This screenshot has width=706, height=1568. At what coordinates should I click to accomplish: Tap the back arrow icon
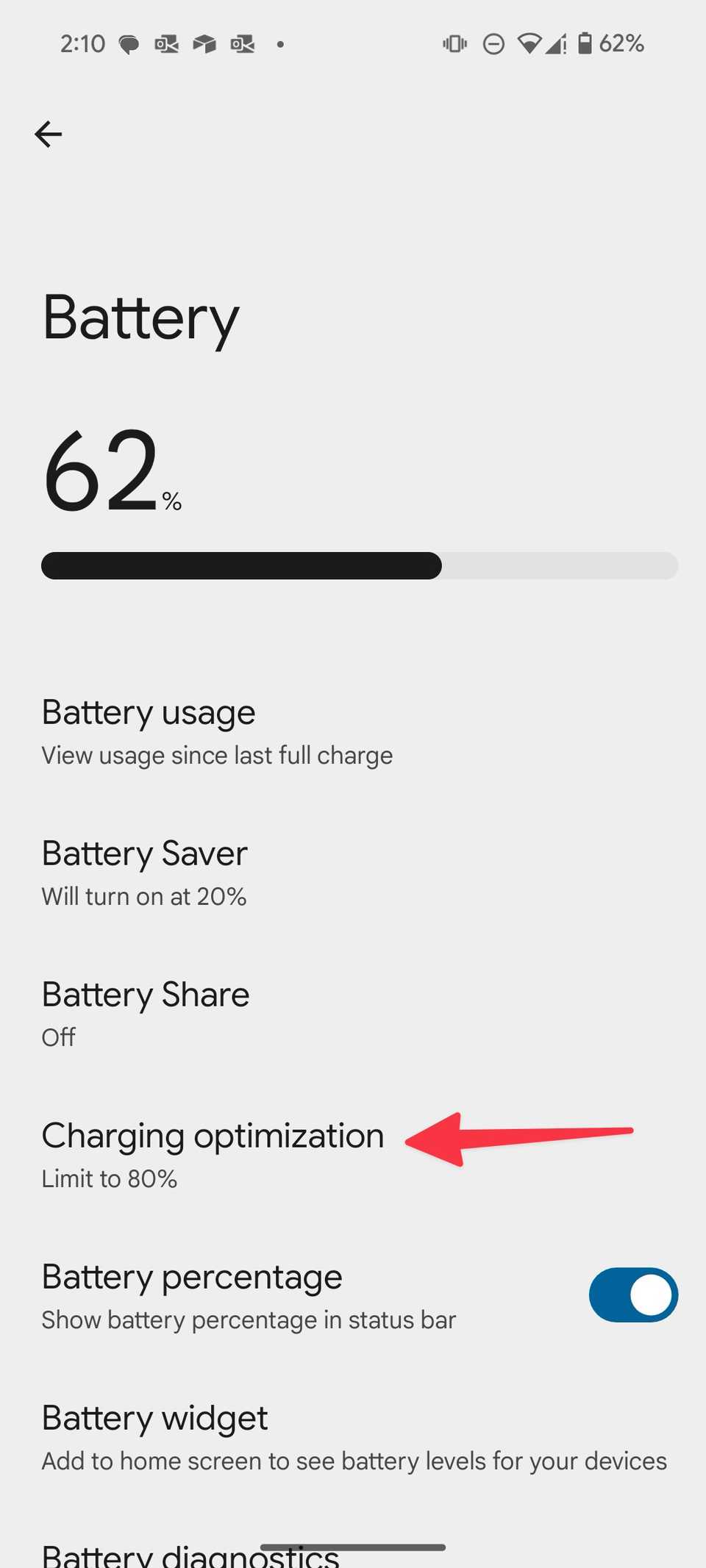[x=48, y=134]
